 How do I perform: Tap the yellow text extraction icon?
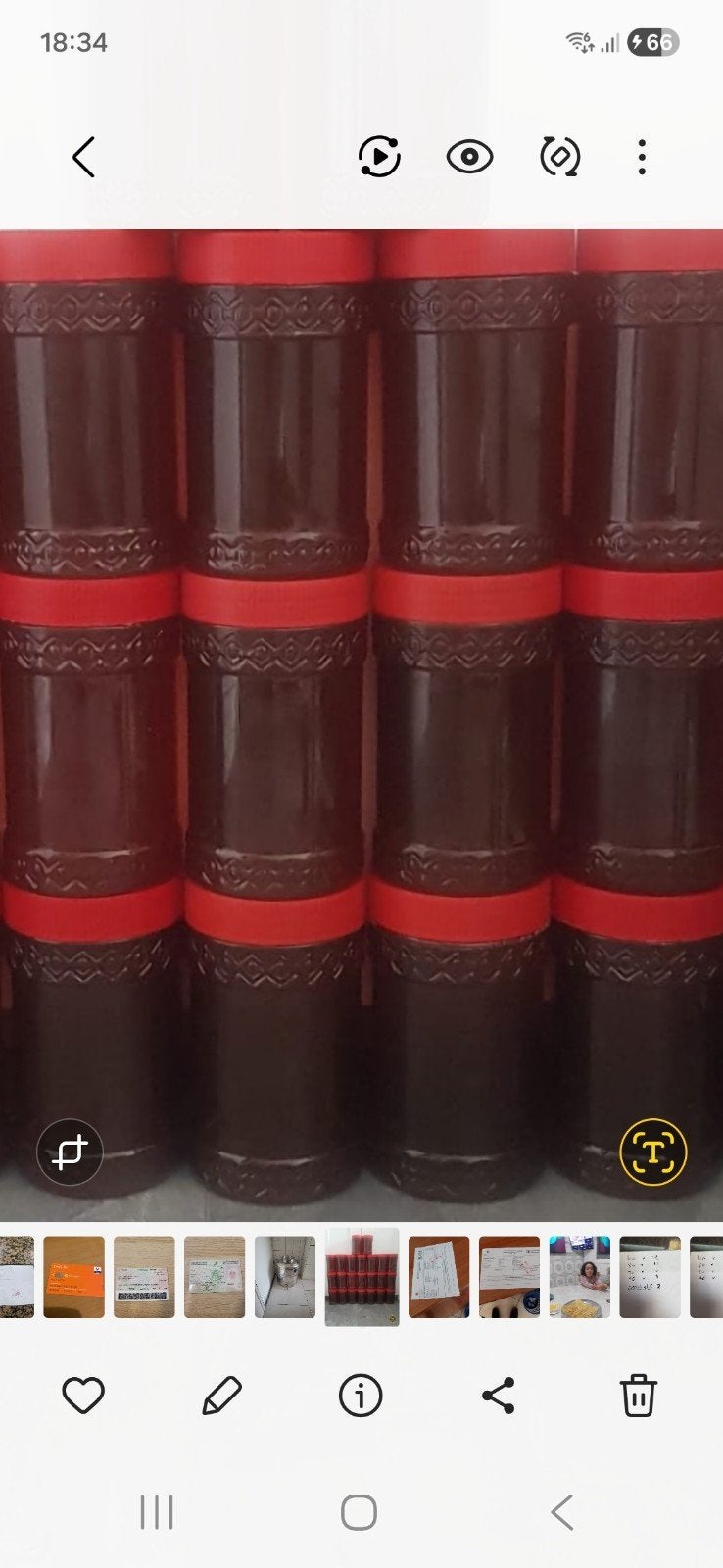pos(653,1151)
